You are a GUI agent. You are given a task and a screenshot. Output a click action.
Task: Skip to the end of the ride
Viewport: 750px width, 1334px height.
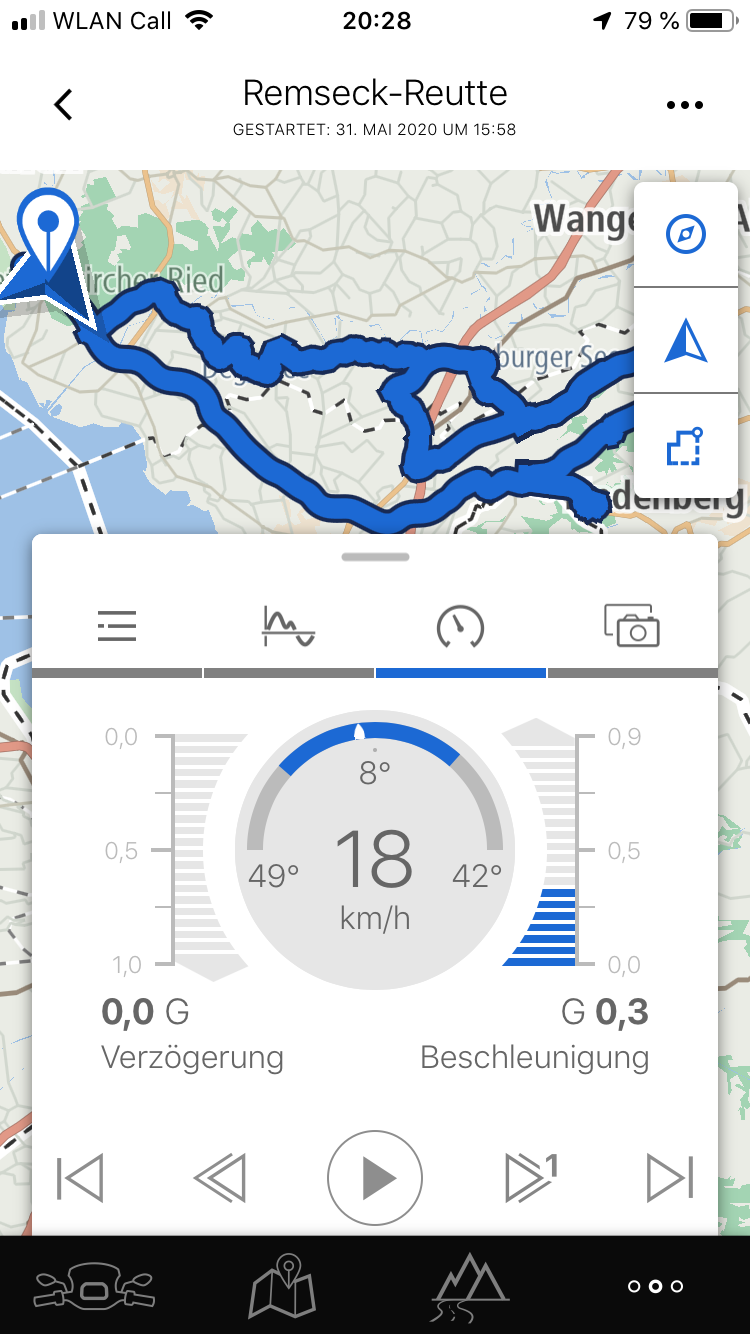point(669,1178)
